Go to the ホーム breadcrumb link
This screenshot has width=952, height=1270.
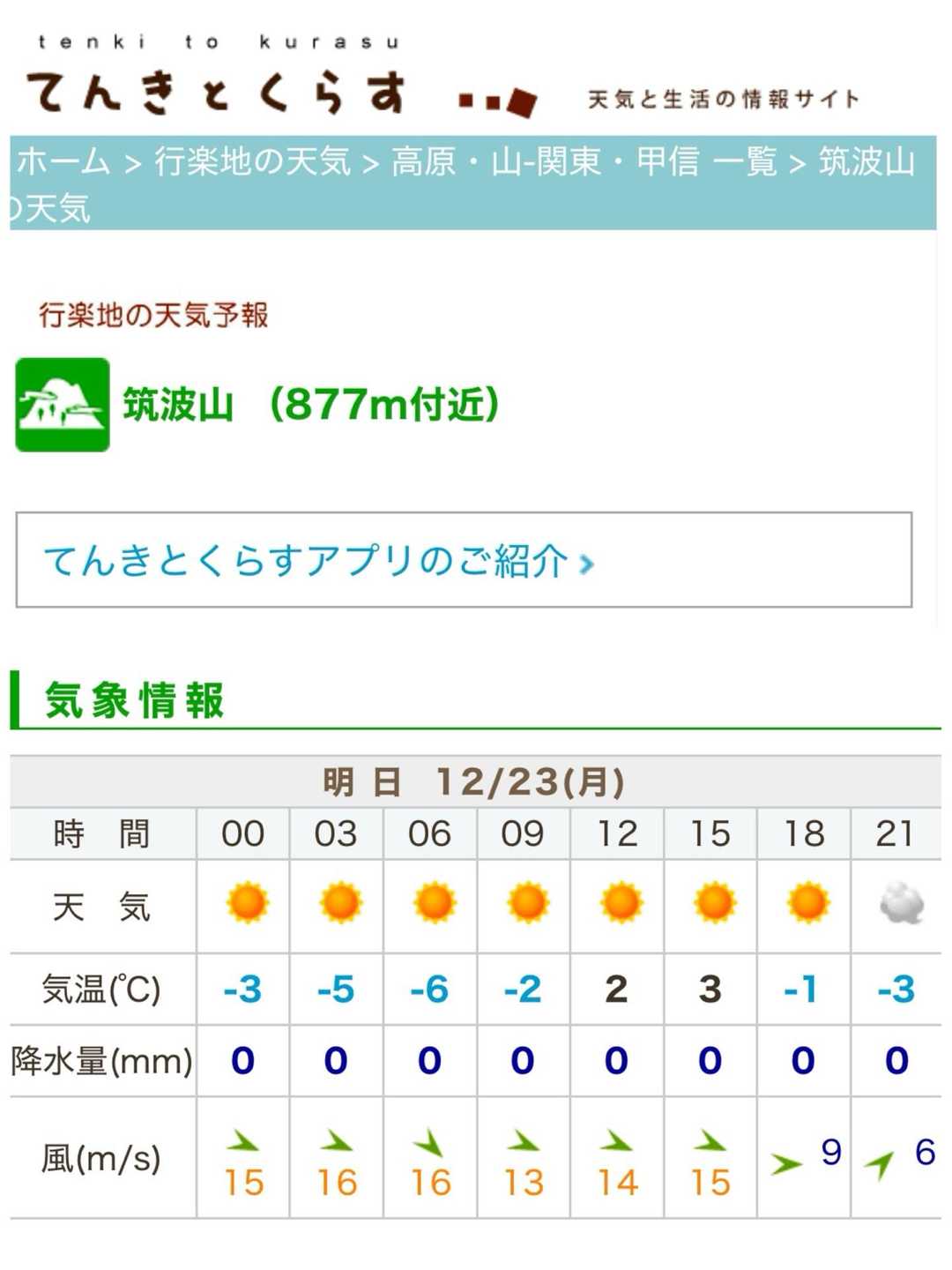(x=63, y=161)
